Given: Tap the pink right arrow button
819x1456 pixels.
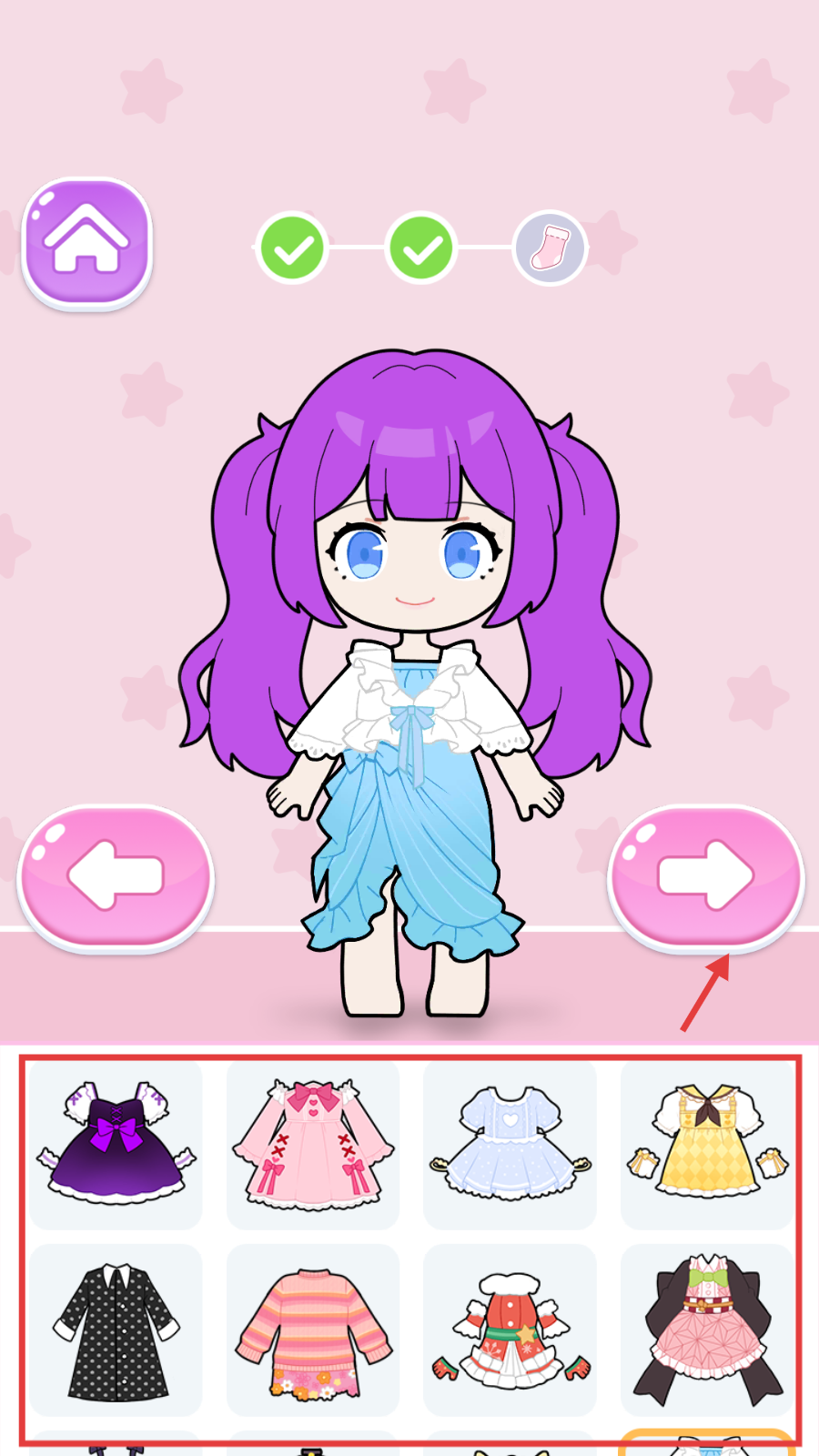Looking at the screenshot, I should (705, 876).
